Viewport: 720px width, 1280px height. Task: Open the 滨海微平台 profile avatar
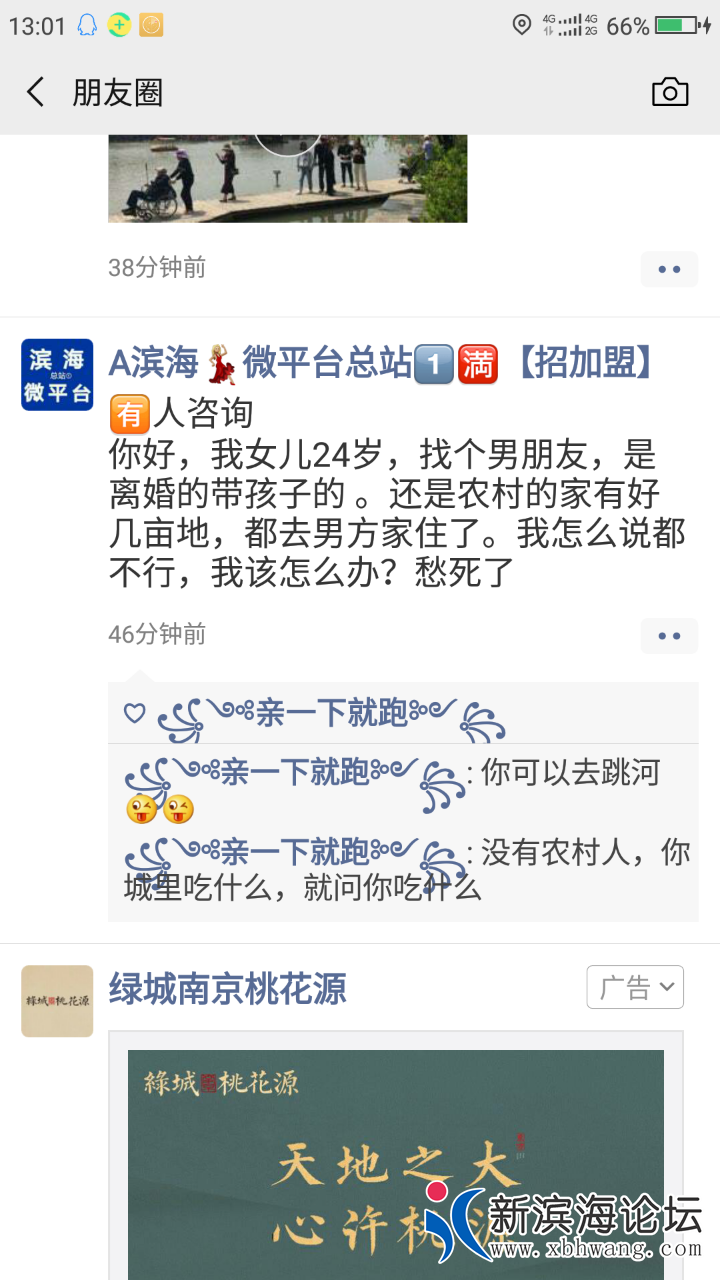(57, 375)
